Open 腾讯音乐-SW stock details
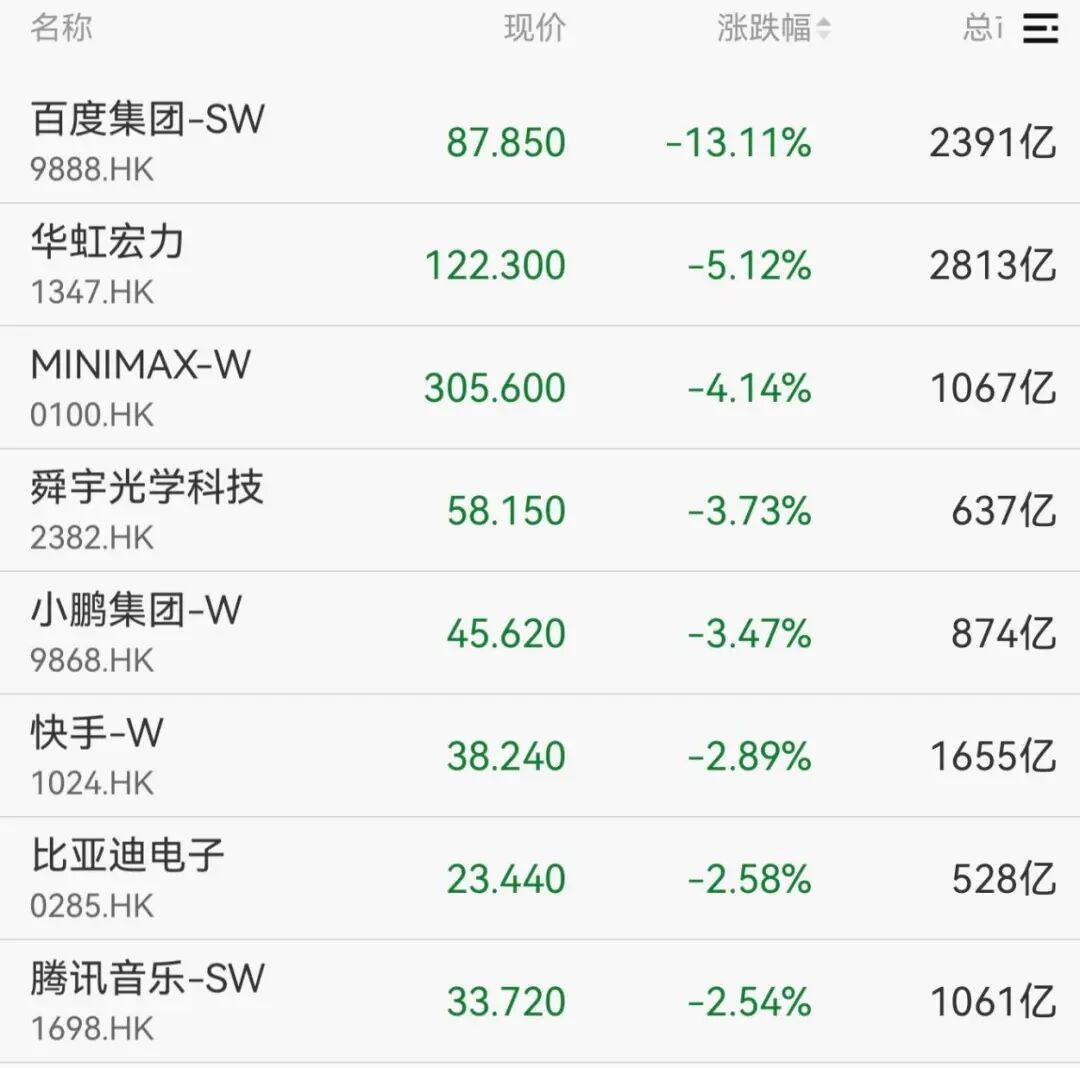Image resolution: width=1080 pixels, height=1068 pixels. coord(540,1001)
